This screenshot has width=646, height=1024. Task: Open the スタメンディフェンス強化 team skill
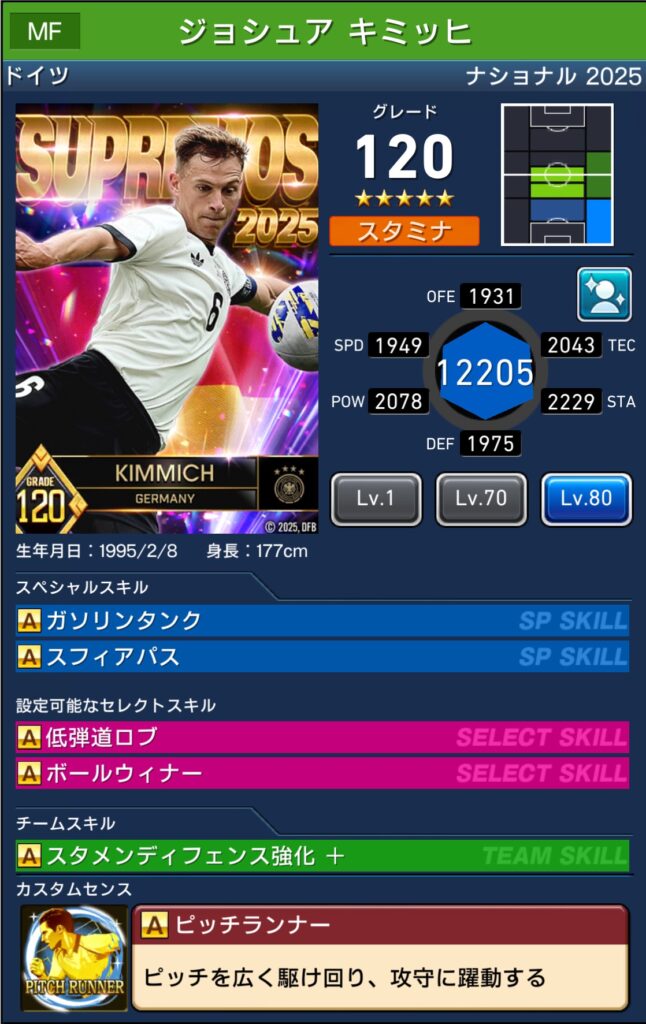point(323,856)
